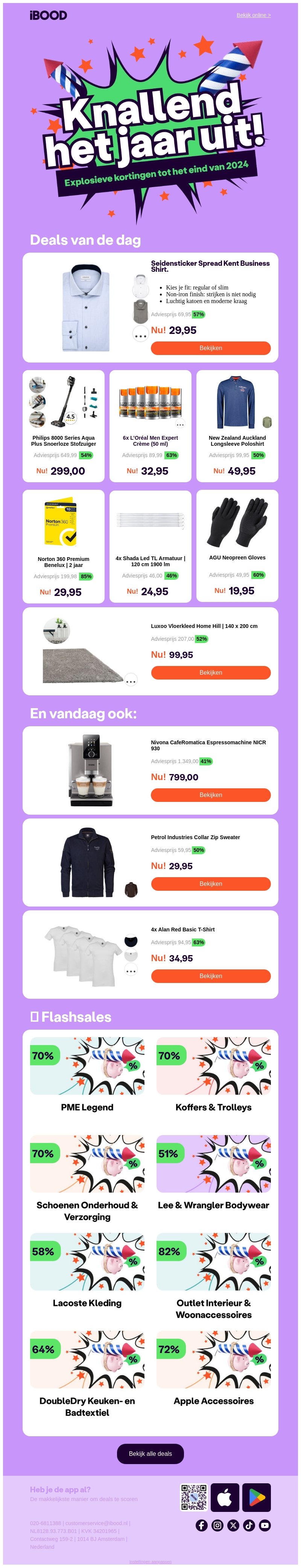The image size is (301, 1568).
Task: Open the New Zealand Auckland poloshirt deal
Action: click(x=237, y=426)
